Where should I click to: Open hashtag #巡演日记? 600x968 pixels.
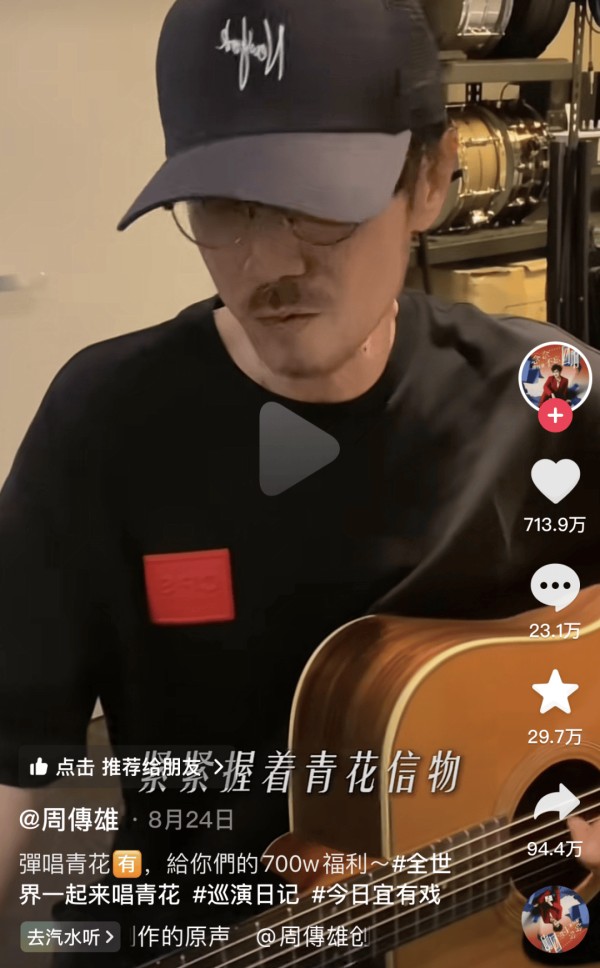[246, 894]
